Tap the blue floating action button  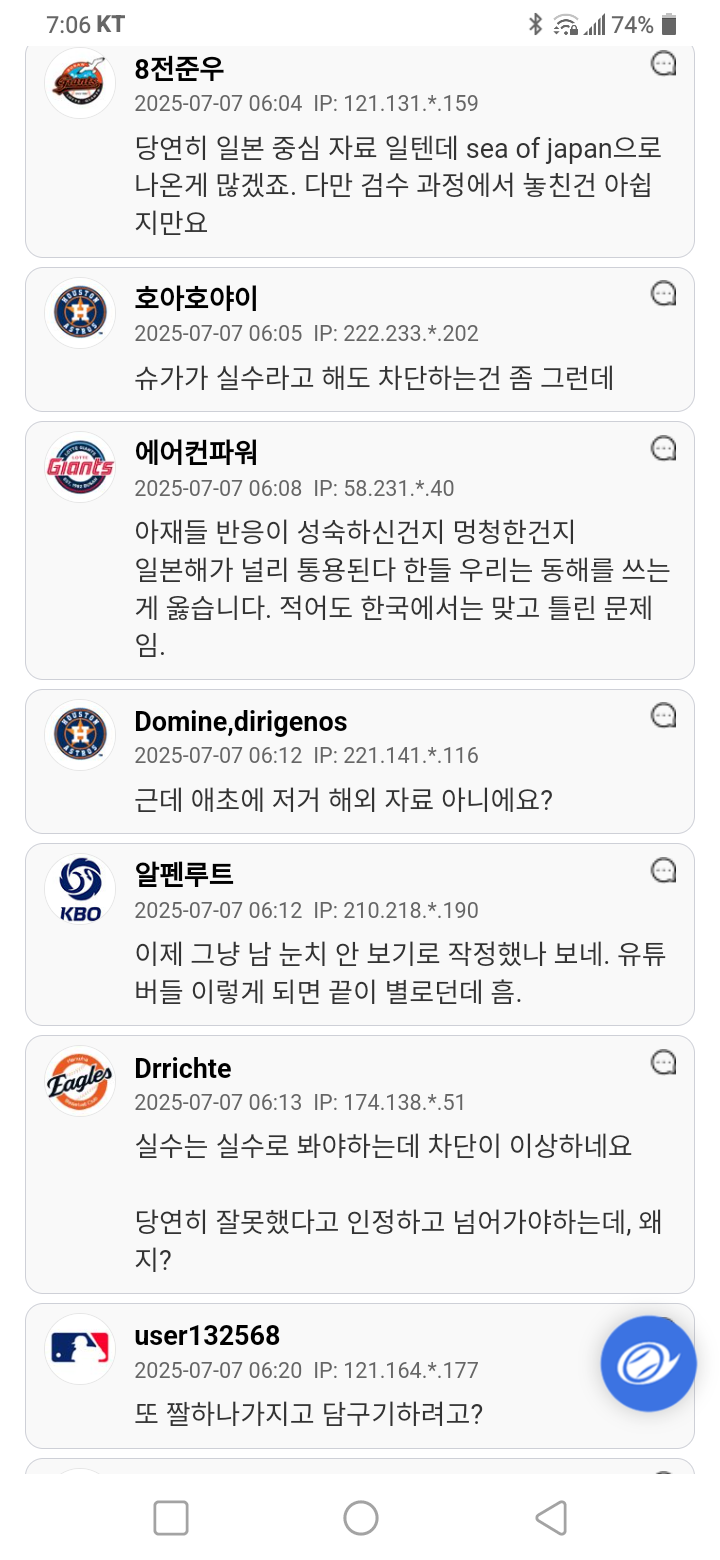click(648, 1363)
